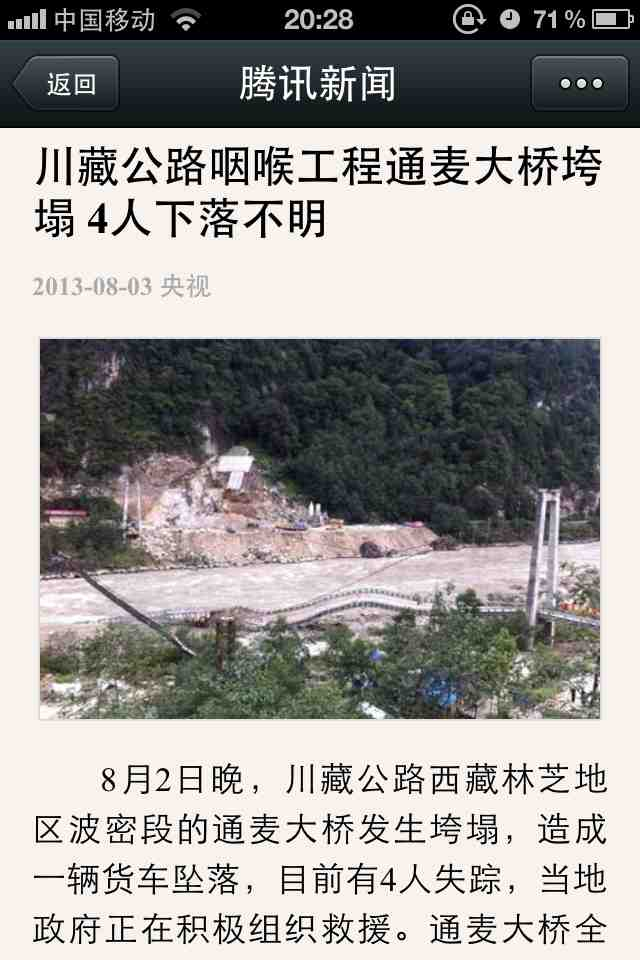
Task: View the collapsed bridge photo full size
Action: pyautogui.click(x=320, y=528)
